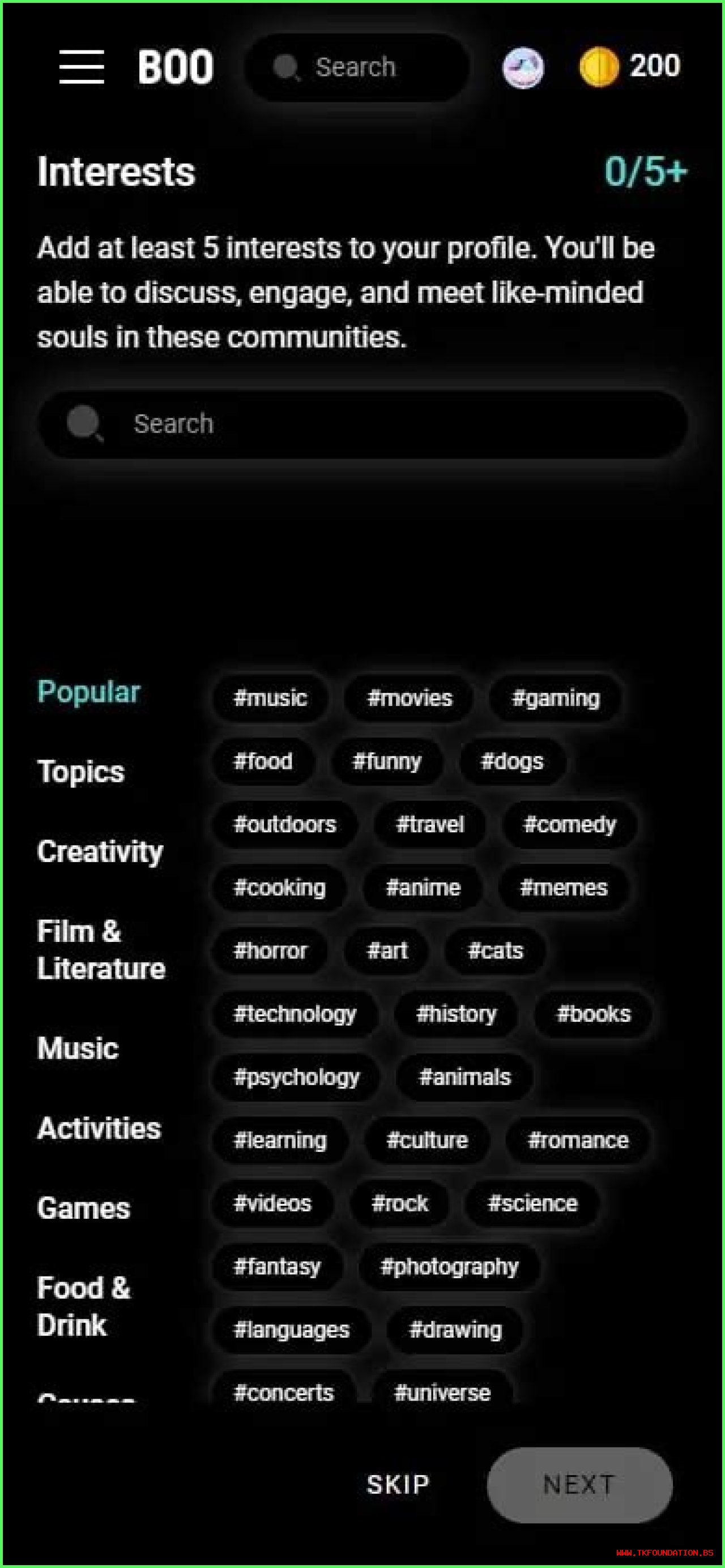Tap the NEXT button
The height and width of the screenshot is (1568, 725).
click(579, 1485)
